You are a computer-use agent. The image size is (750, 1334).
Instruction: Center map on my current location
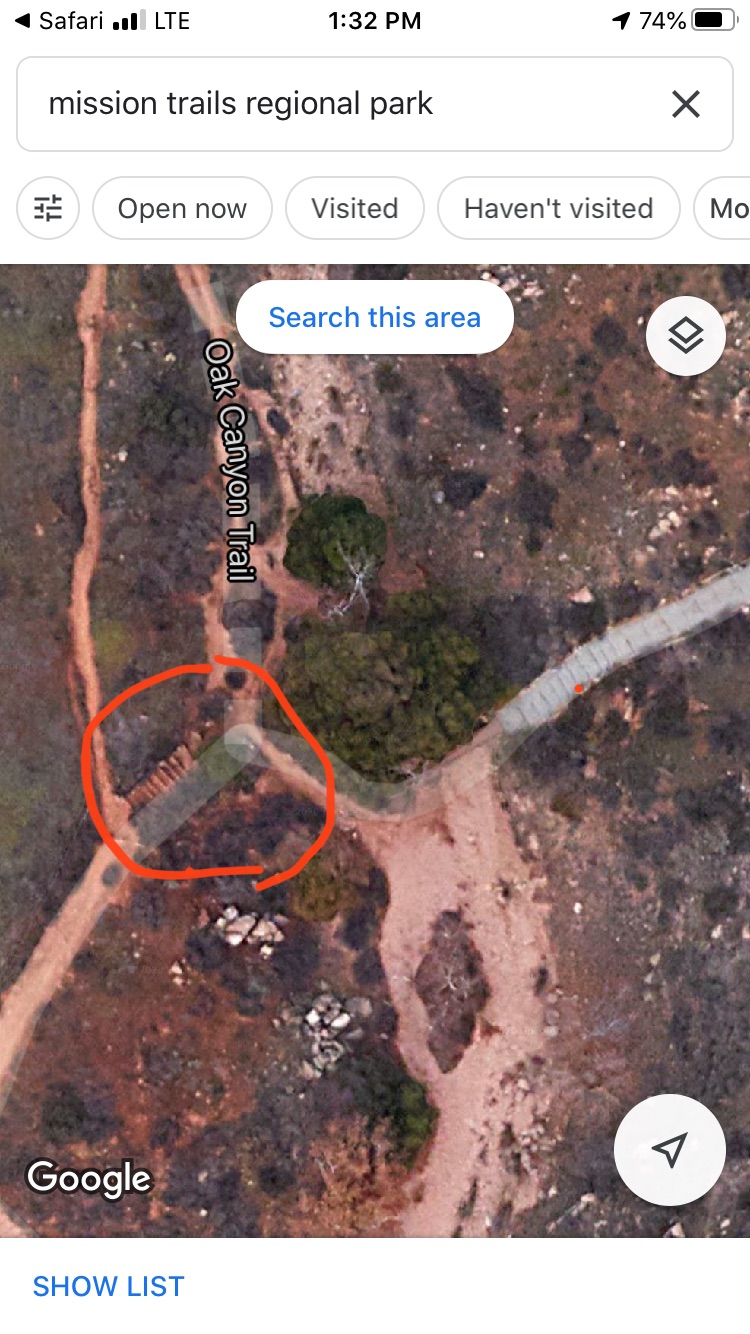tap(670, 1149)
